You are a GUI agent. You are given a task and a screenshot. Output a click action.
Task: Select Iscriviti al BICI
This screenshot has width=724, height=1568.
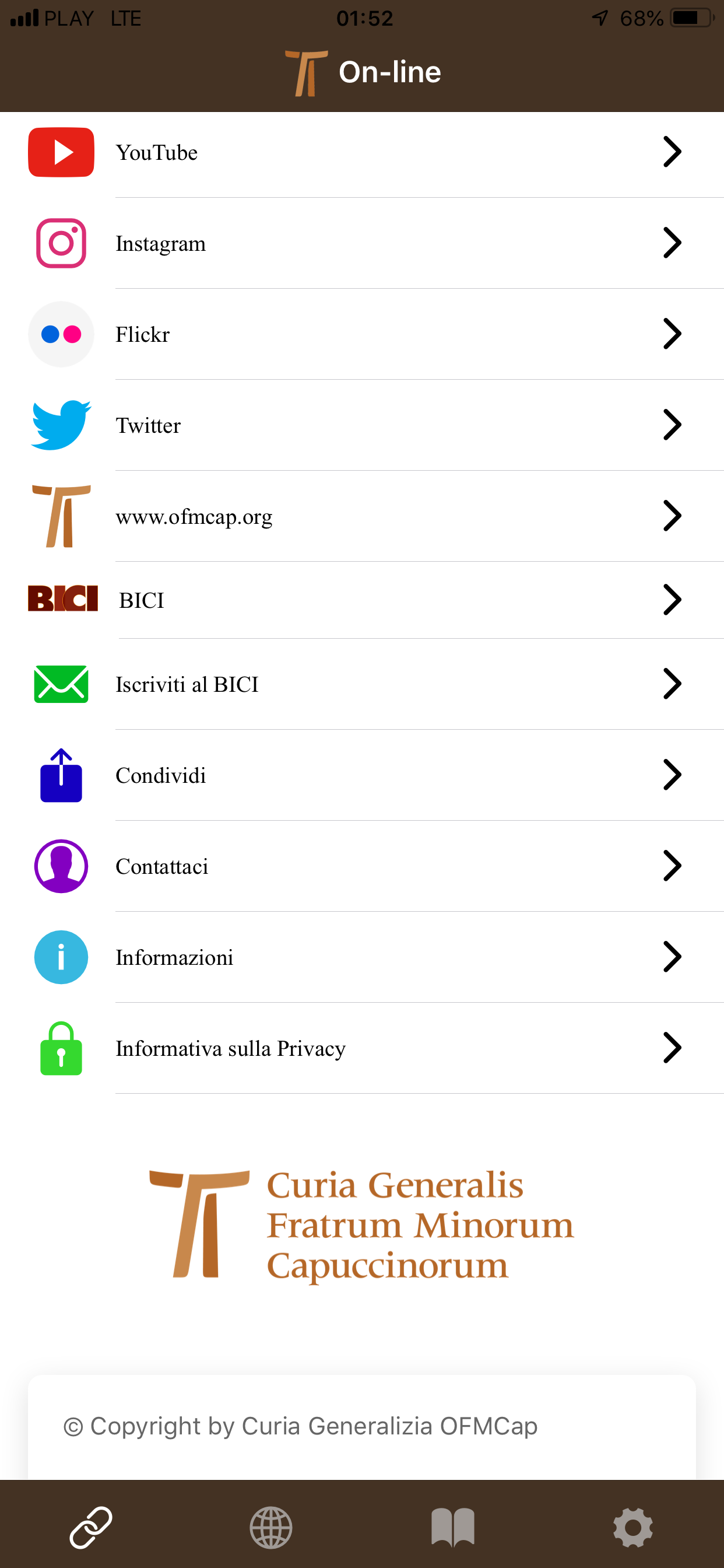[x=361, y=684]
